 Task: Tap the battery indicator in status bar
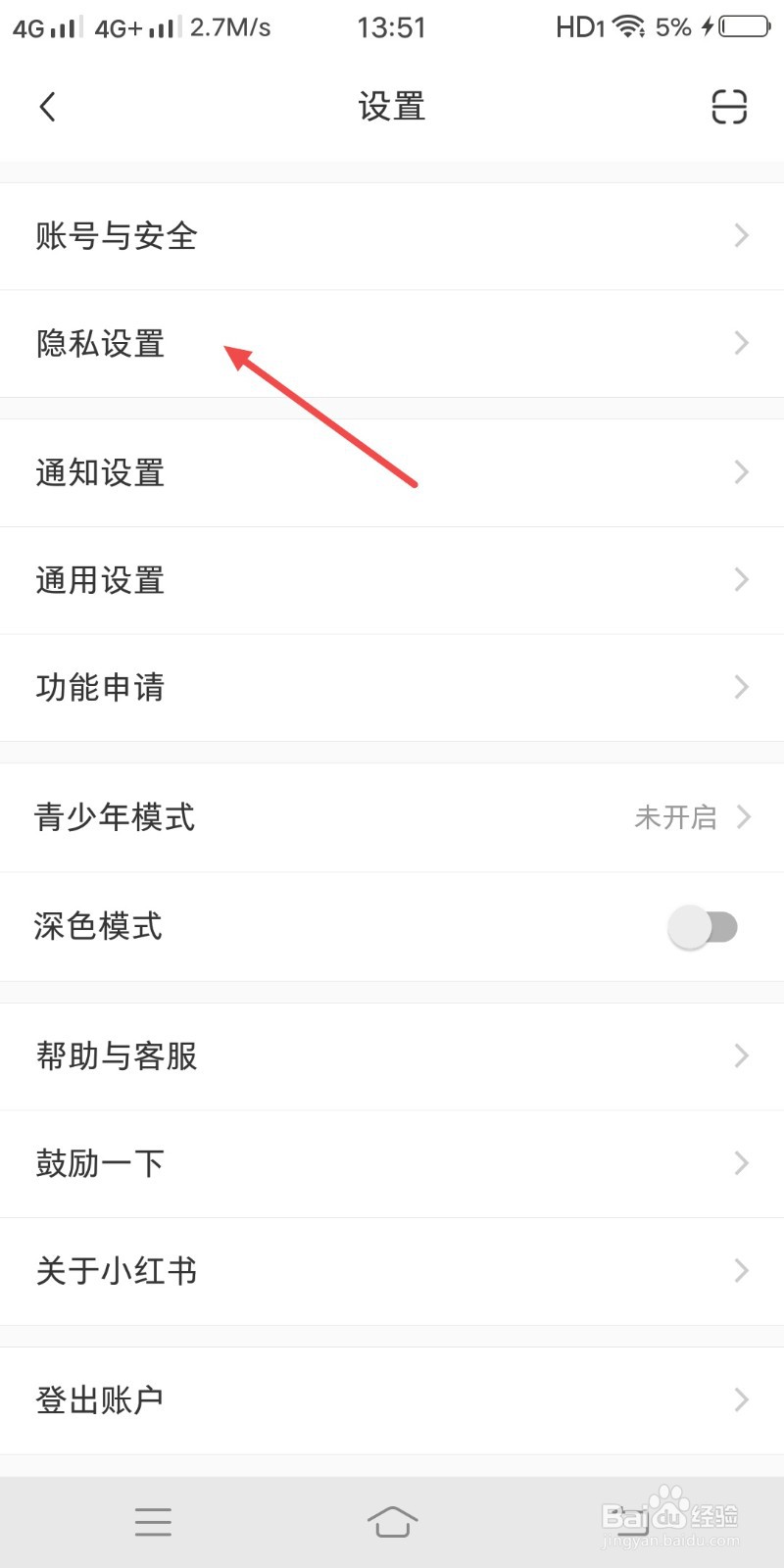tap(740, 26)
